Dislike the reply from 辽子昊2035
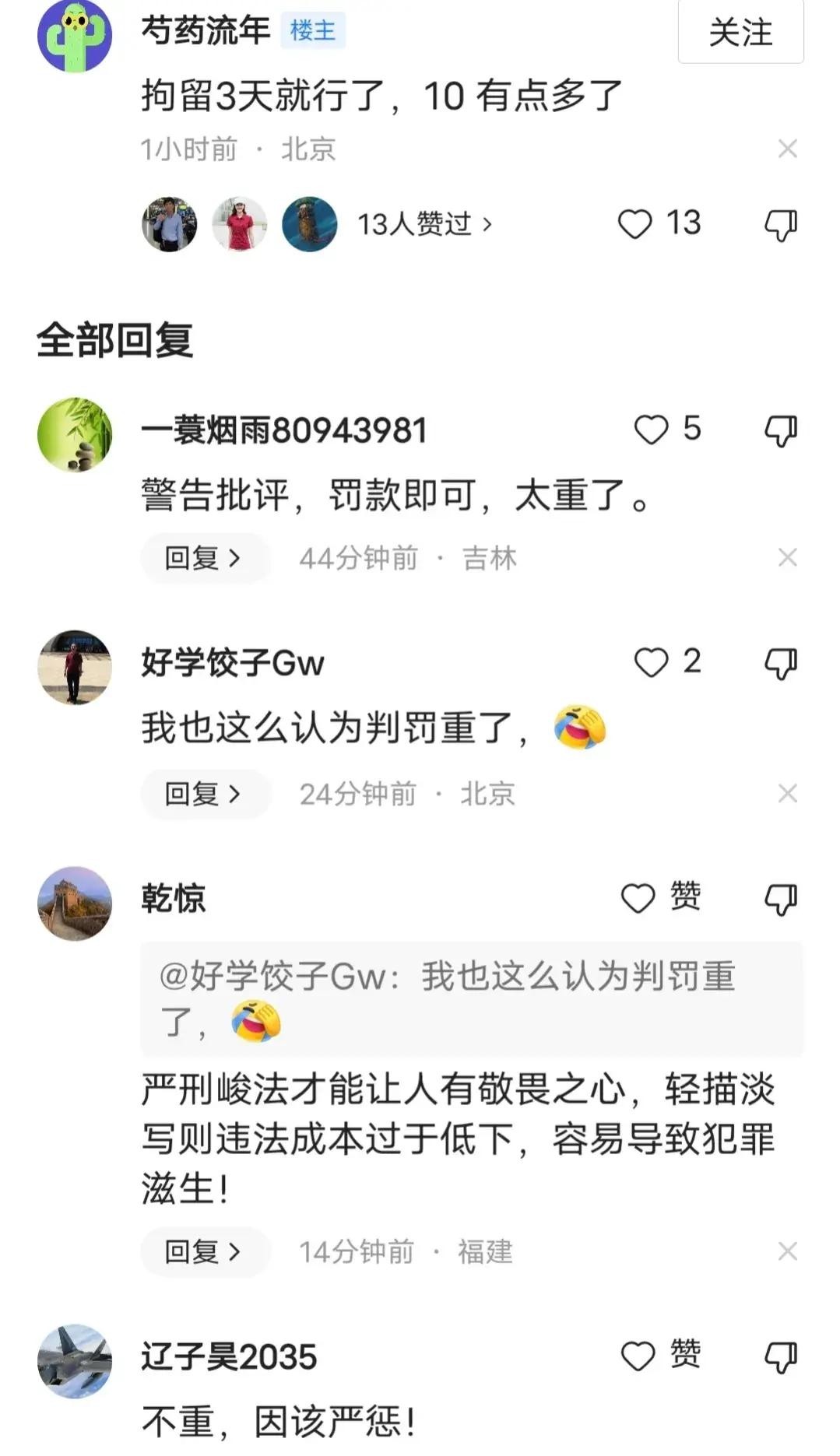 [781, 1357]
